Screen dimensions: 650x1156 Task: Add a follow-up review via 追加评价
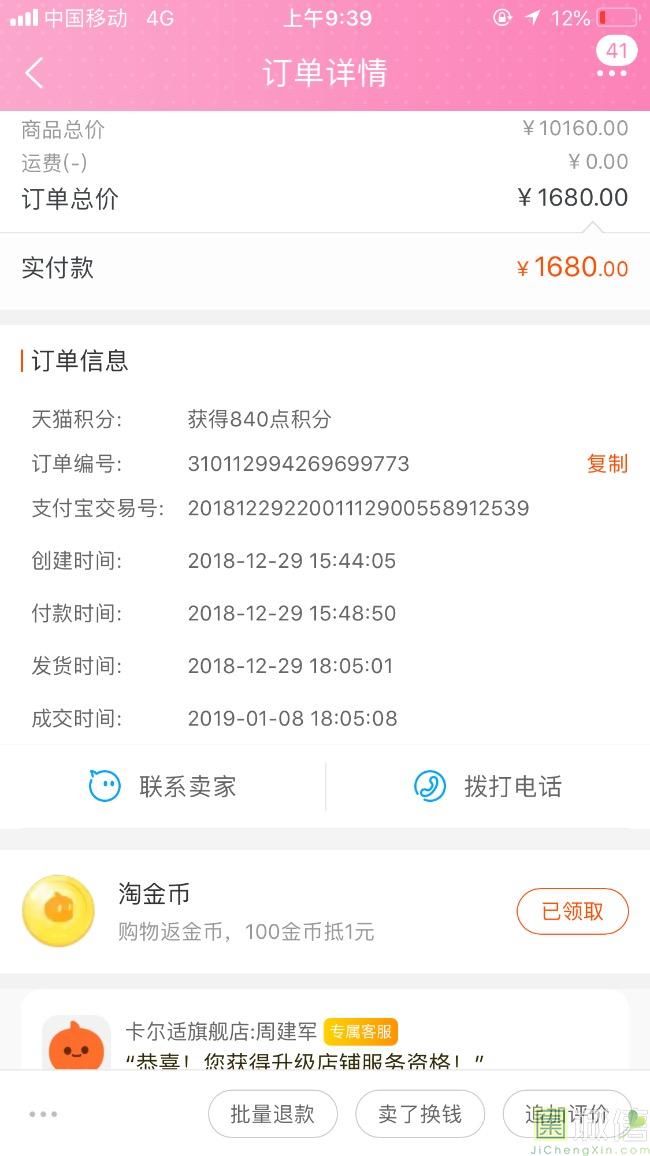pyautogui.click(x=567, y=1114)
